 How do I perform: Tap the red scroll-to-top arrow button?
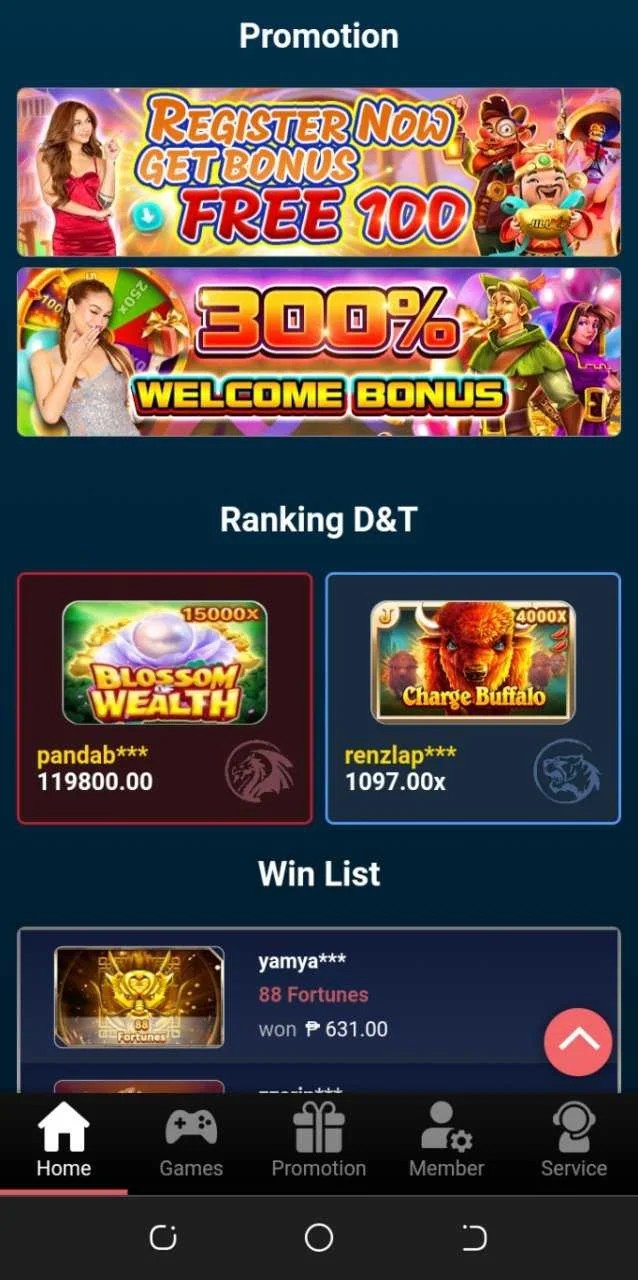[578, 1042]
